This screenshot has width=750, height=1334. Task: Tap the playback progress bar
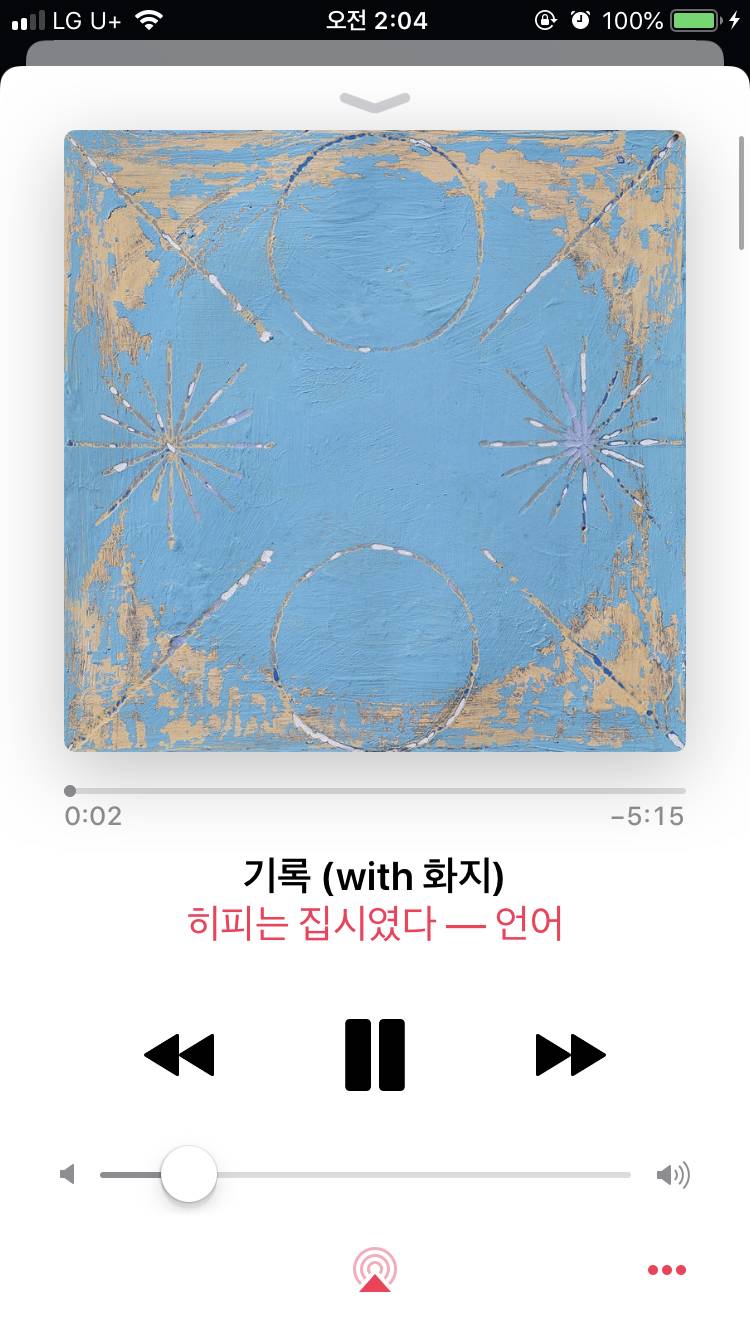point(374,790)
